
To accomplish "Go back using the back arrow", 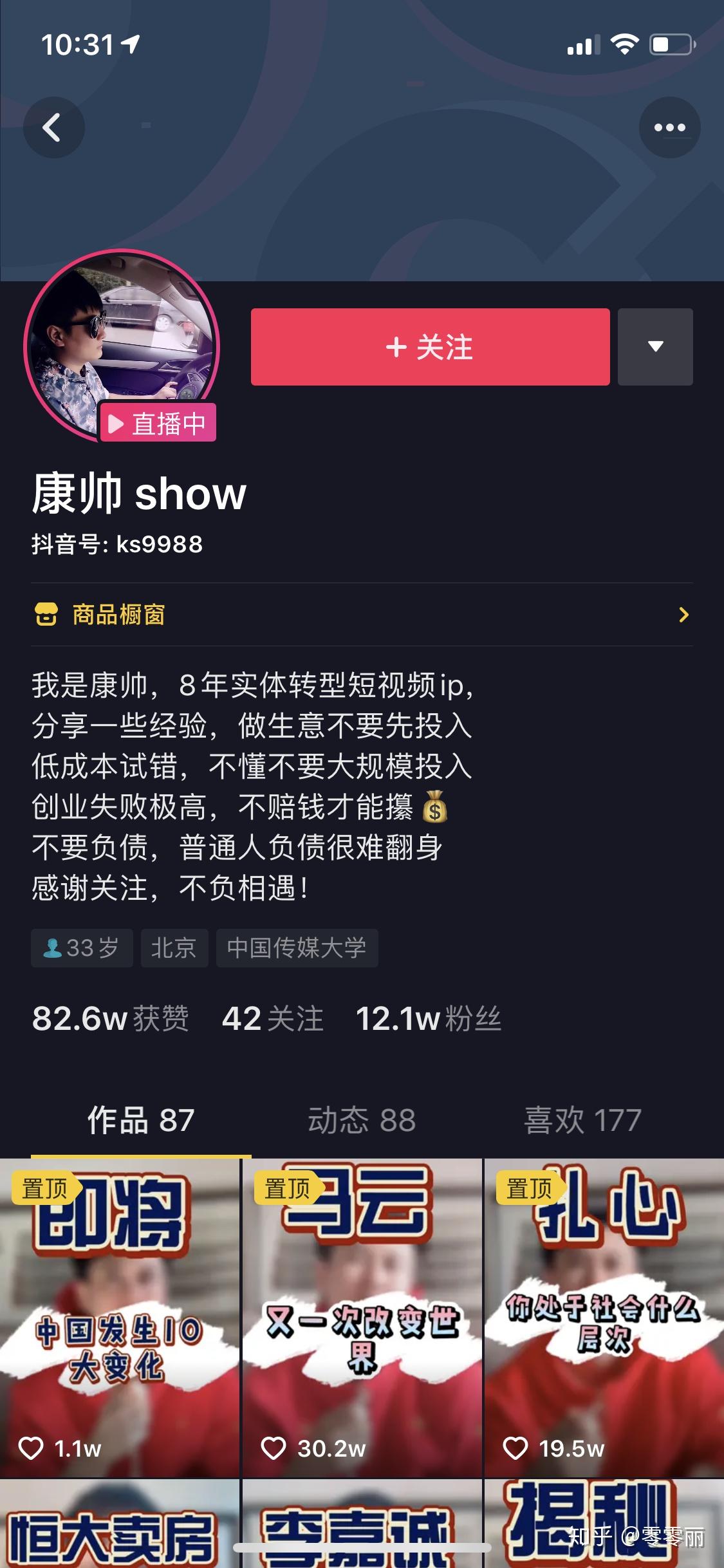I will tap(53, 127).
